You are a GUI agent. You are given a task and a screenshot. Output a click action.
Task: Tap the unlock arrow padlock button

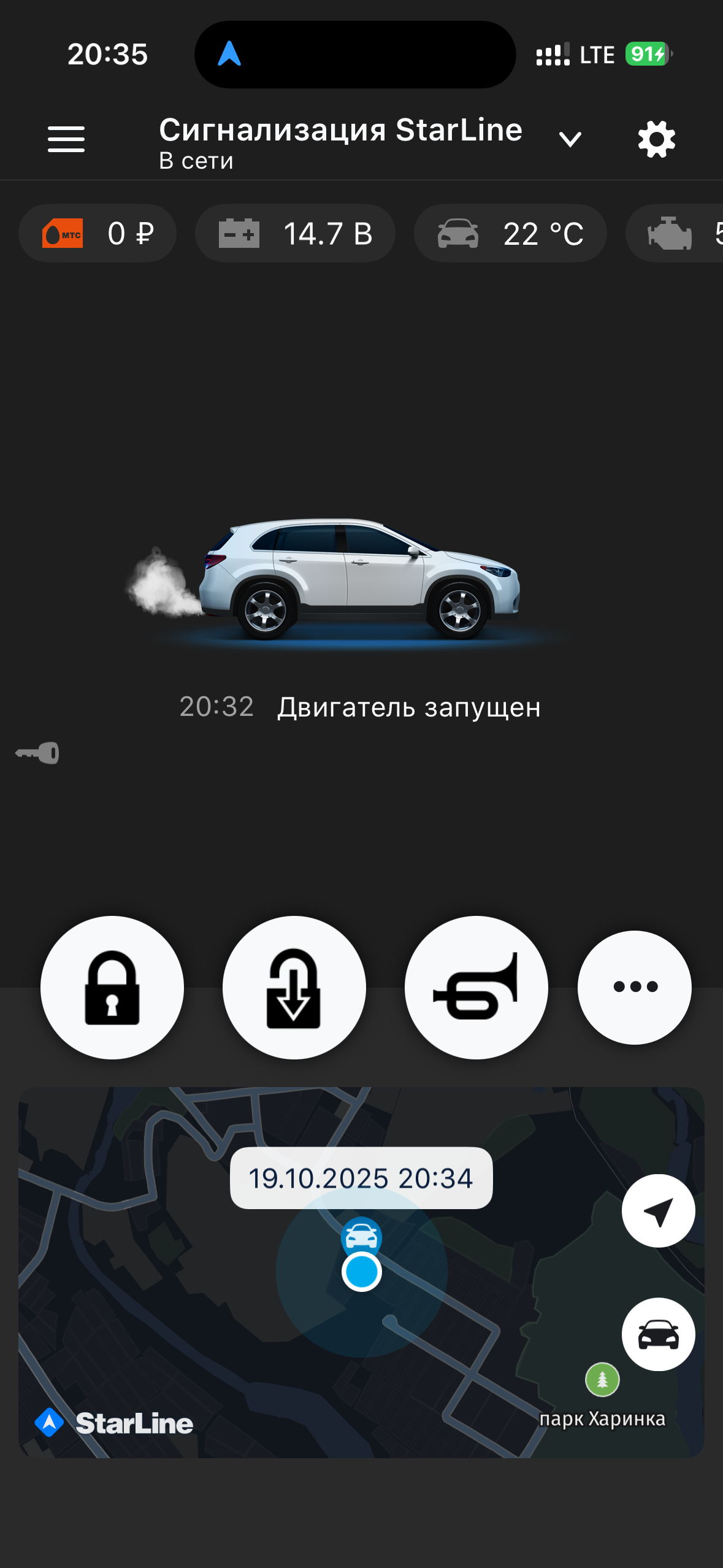pyautogui.click(x=294, y=987)
